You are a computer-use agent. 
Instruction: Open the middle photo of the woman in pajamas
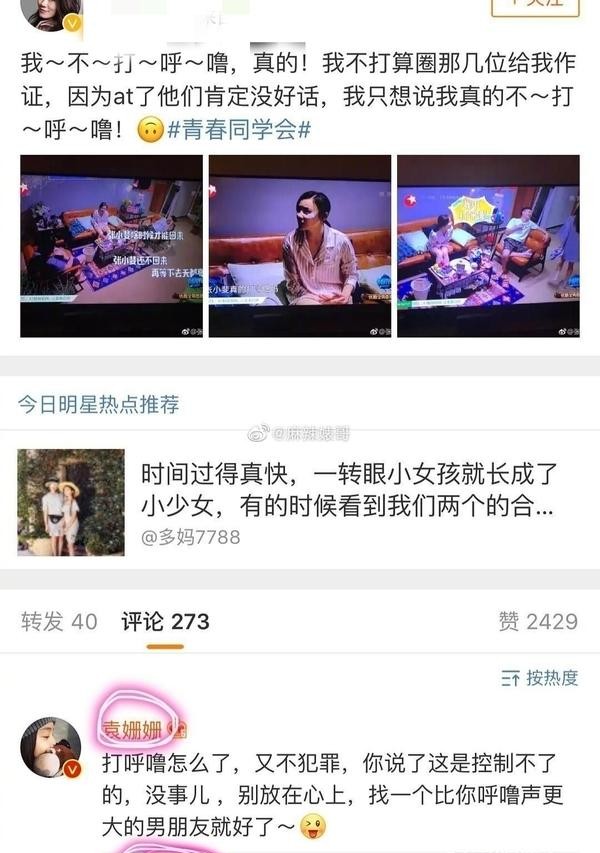(x=300, y=246)
